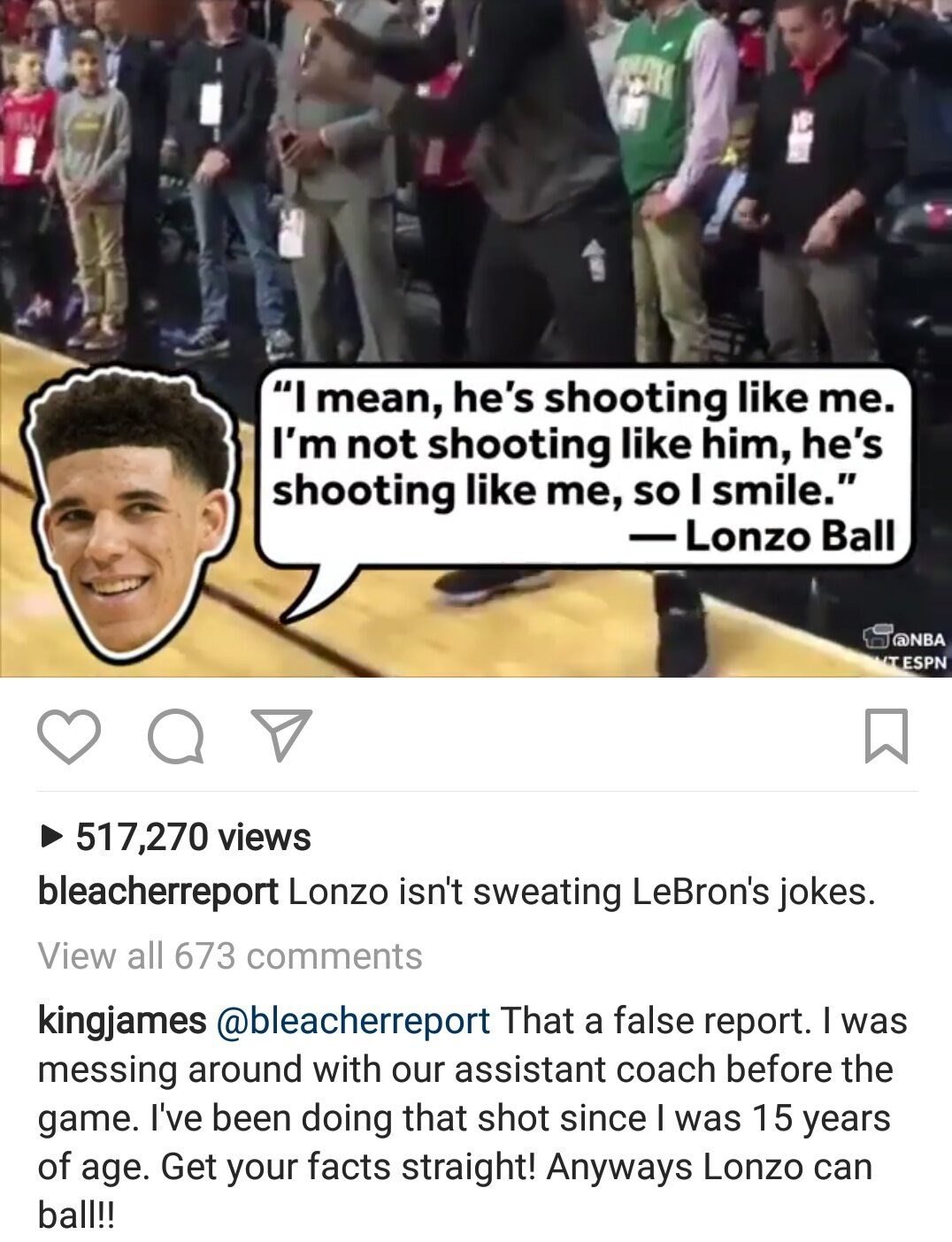
Task: Open View all 673 comments
Action: (230, 955)
